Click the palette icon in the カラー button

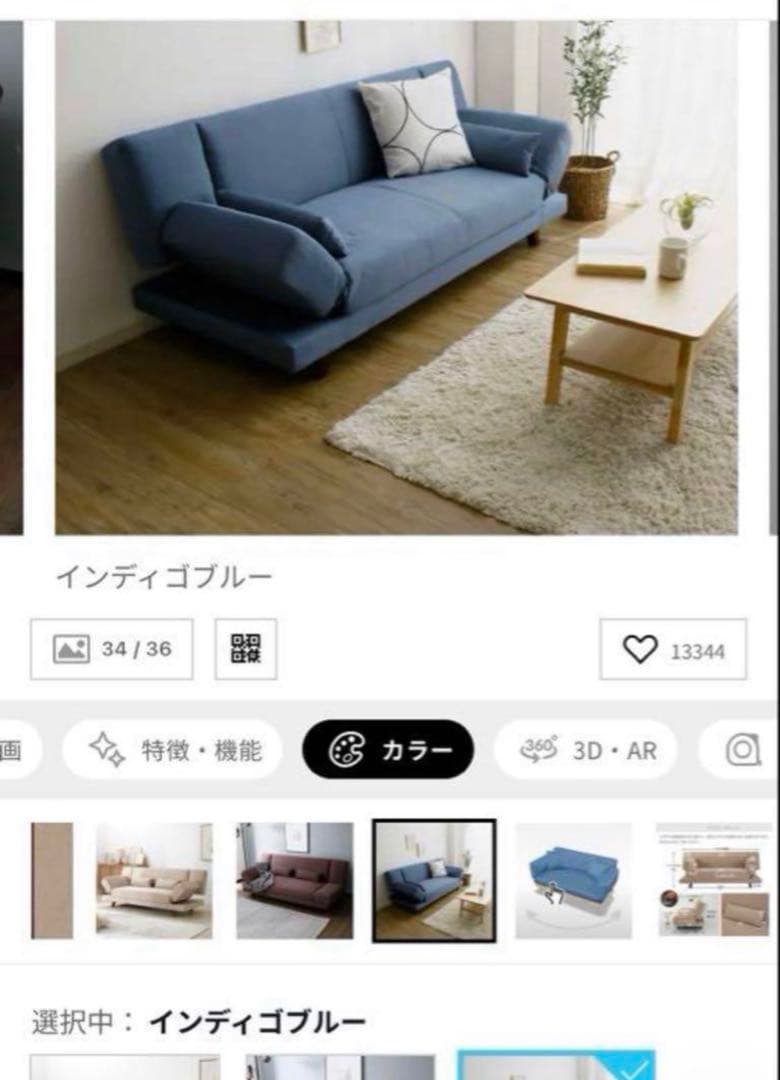click(x=345, y=748)
